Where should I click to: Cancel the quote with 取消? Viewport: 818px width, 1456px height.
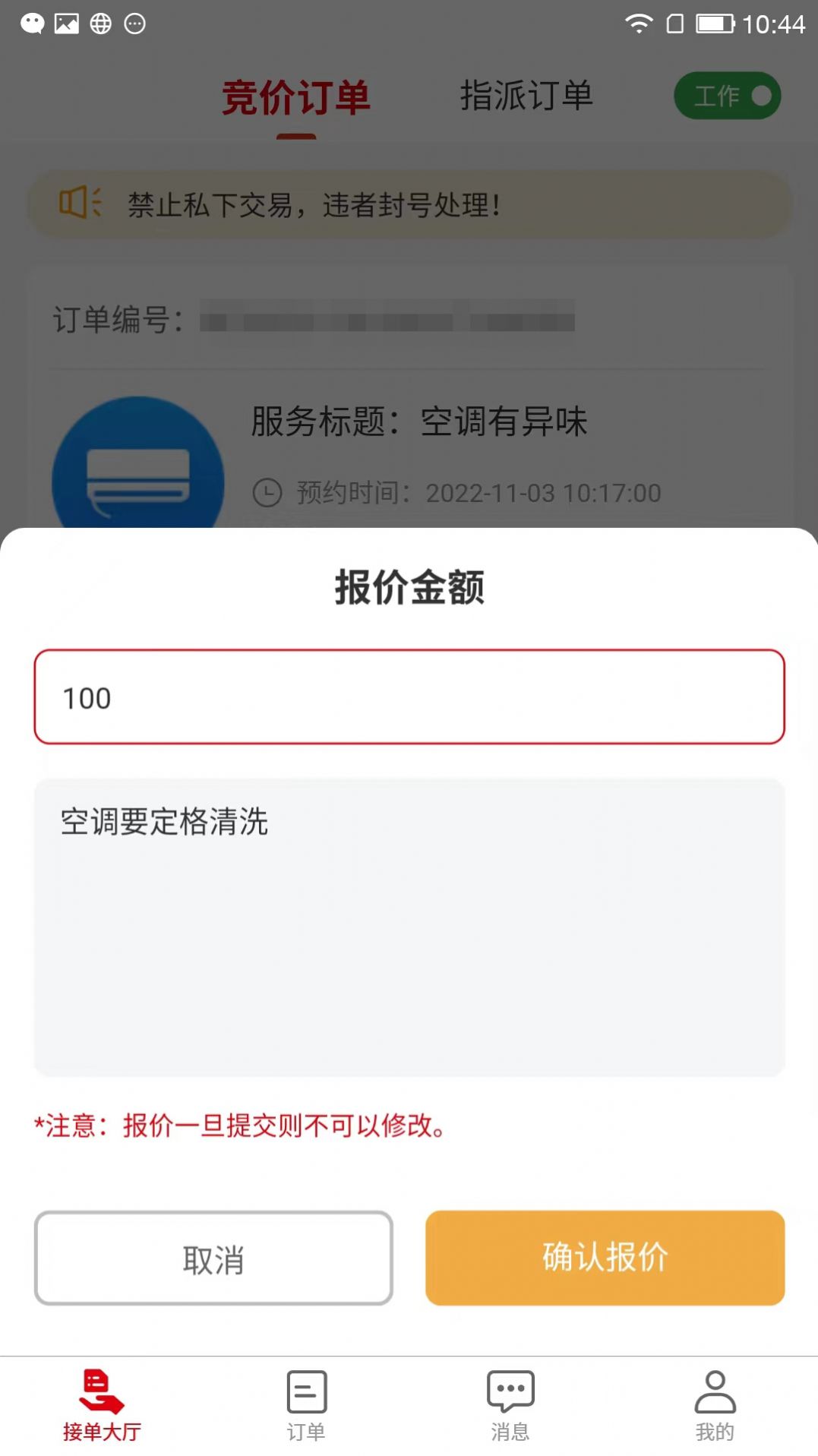click(x=213, y=1258)
